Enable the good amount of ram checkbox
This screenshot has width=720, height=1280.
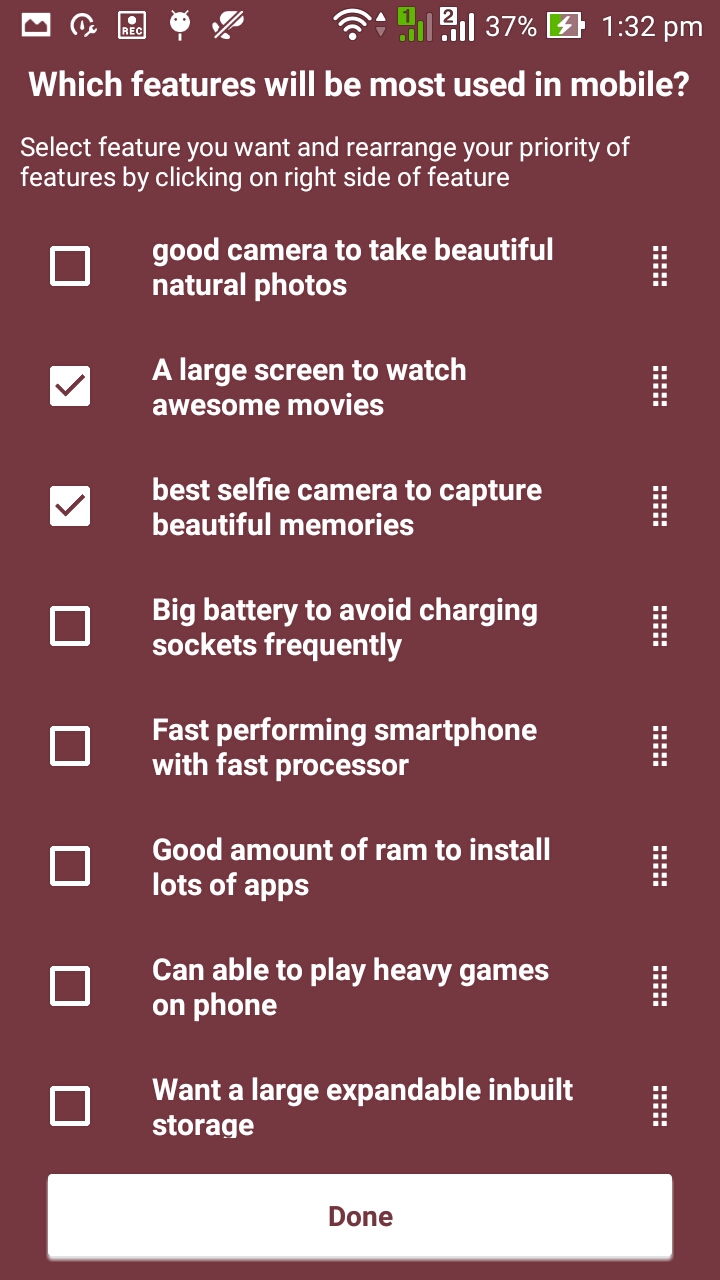70,867
